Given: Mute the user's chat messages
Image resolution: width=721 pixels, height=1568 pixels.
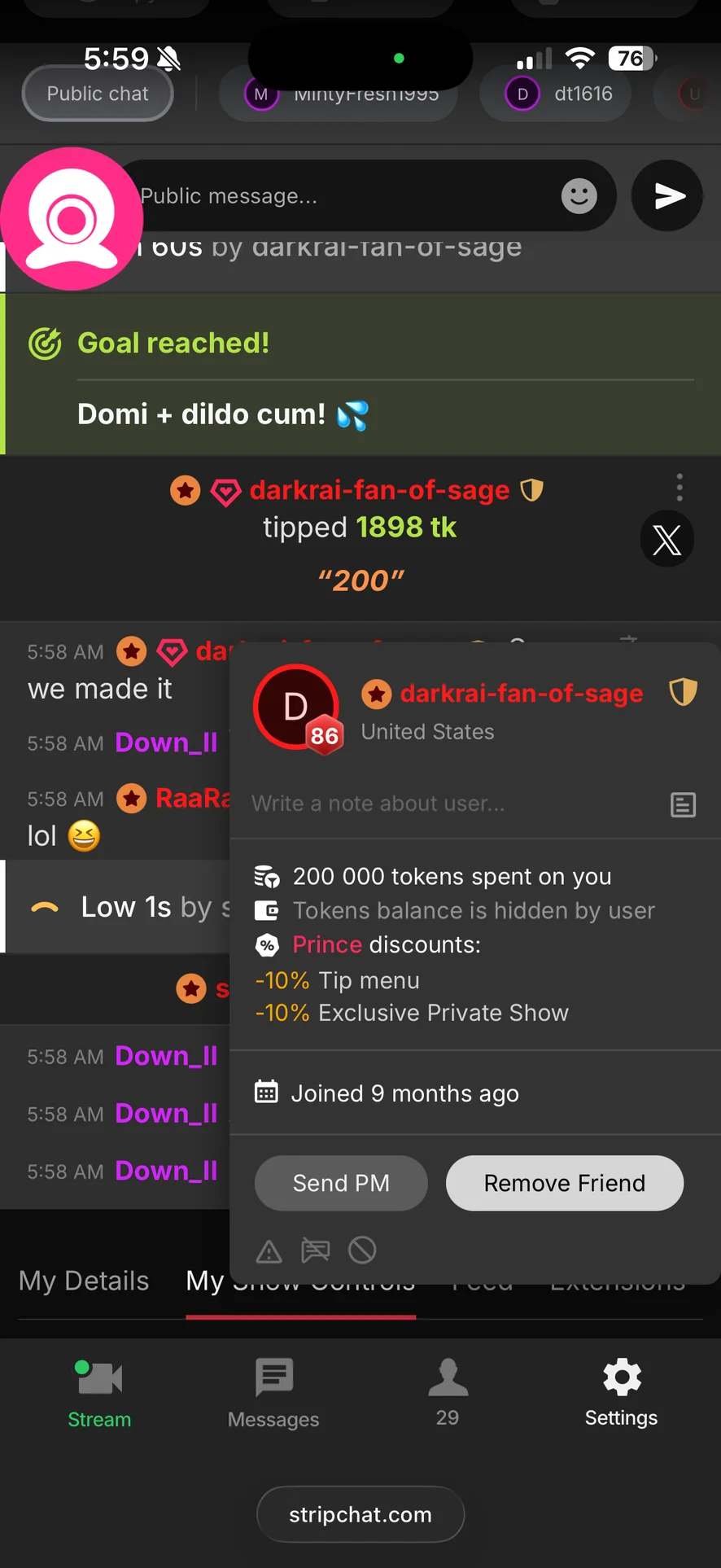Looking at the screenshot, I should point(316,1250).
